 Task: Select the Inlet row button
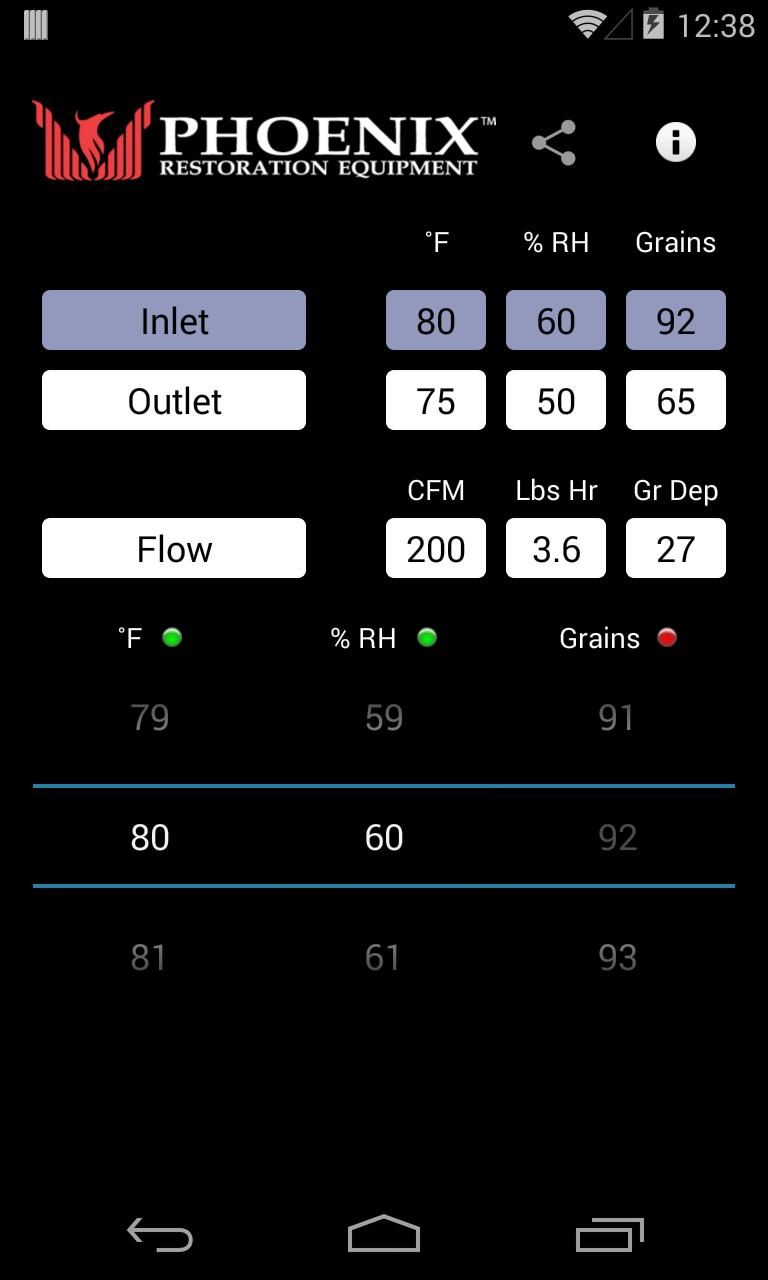(174, 321)
